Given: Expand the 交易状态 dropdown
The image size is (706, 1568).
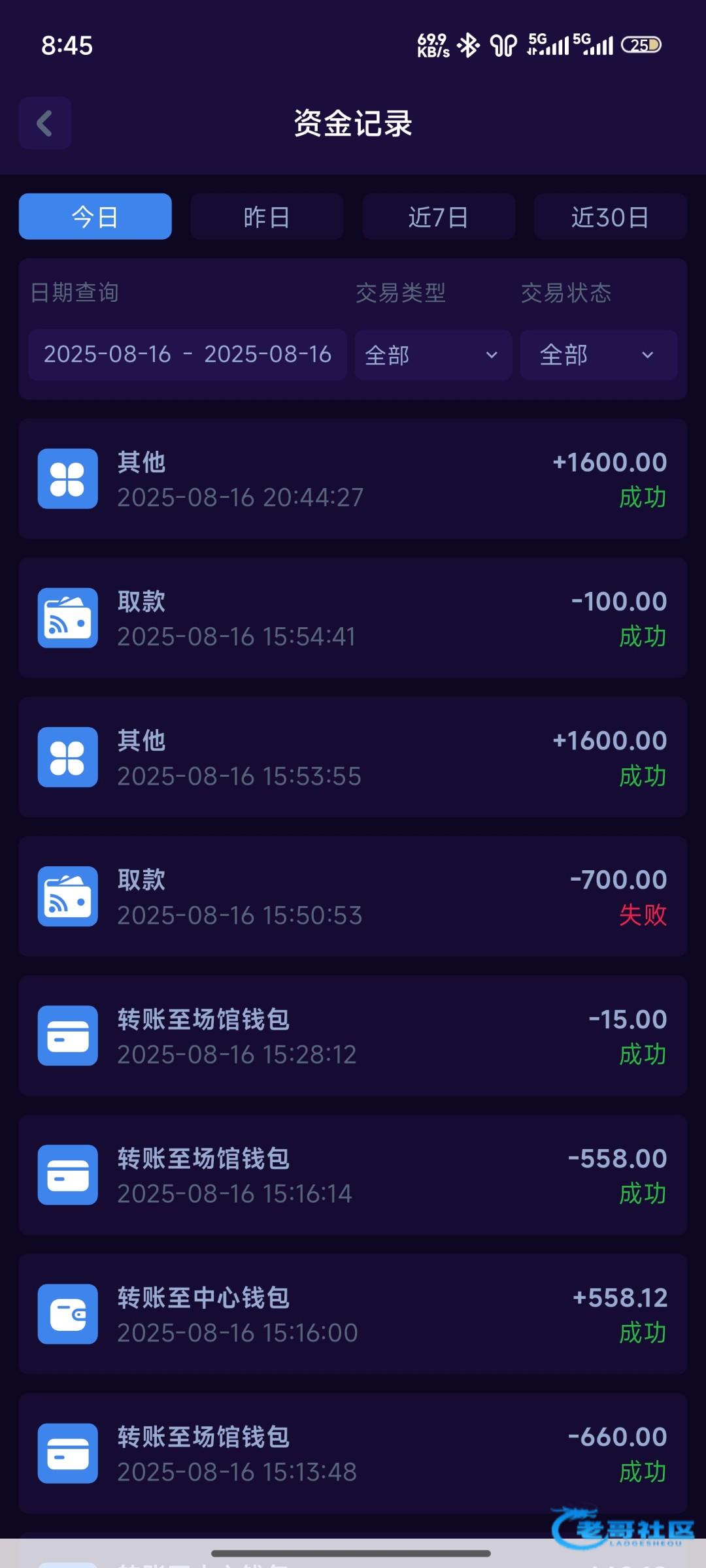Looking at the screenshot, I should click(x=599, y=355).
